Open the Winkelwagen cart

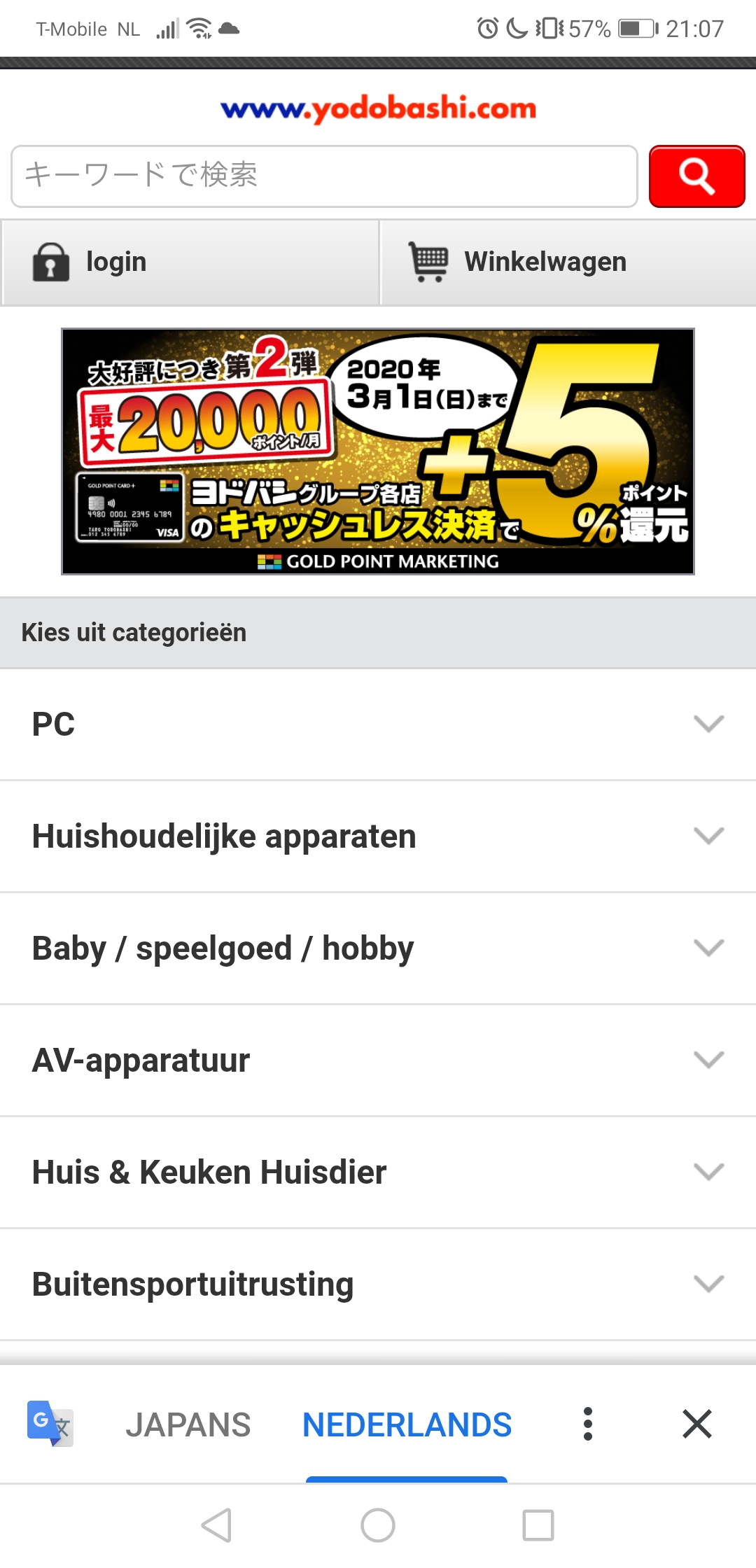click(568, 262)
